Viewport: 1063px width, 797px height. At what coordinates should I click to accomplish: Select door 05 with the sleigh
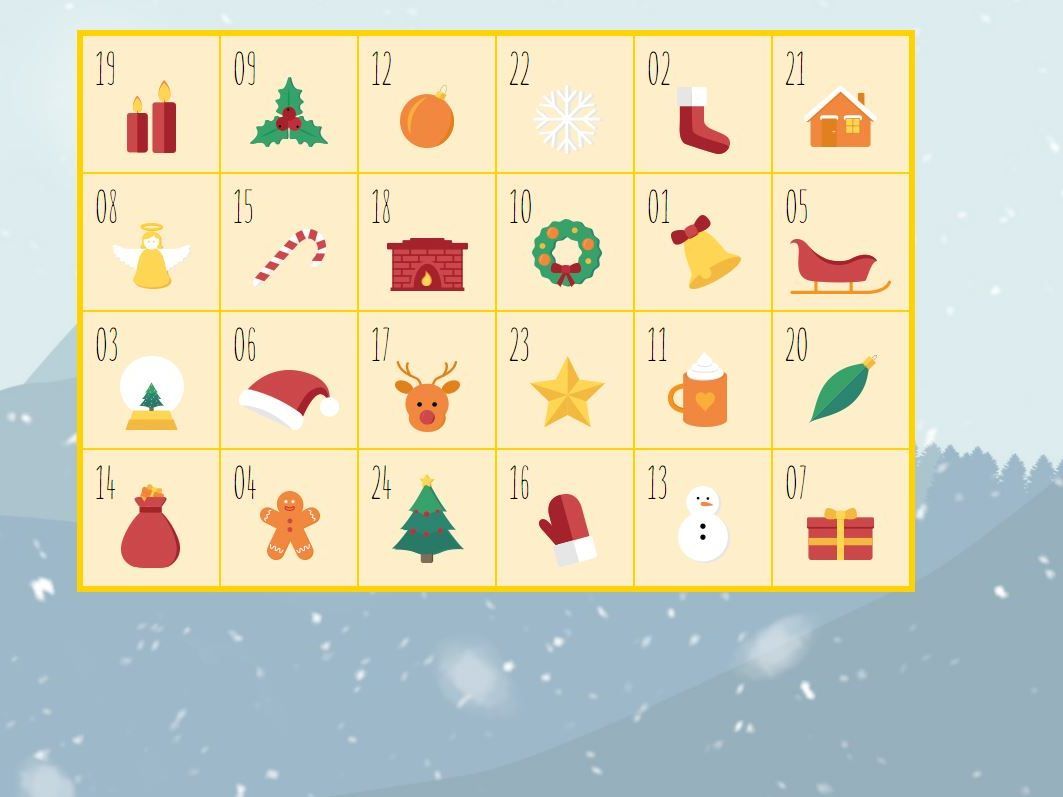[x=841, y=242]
